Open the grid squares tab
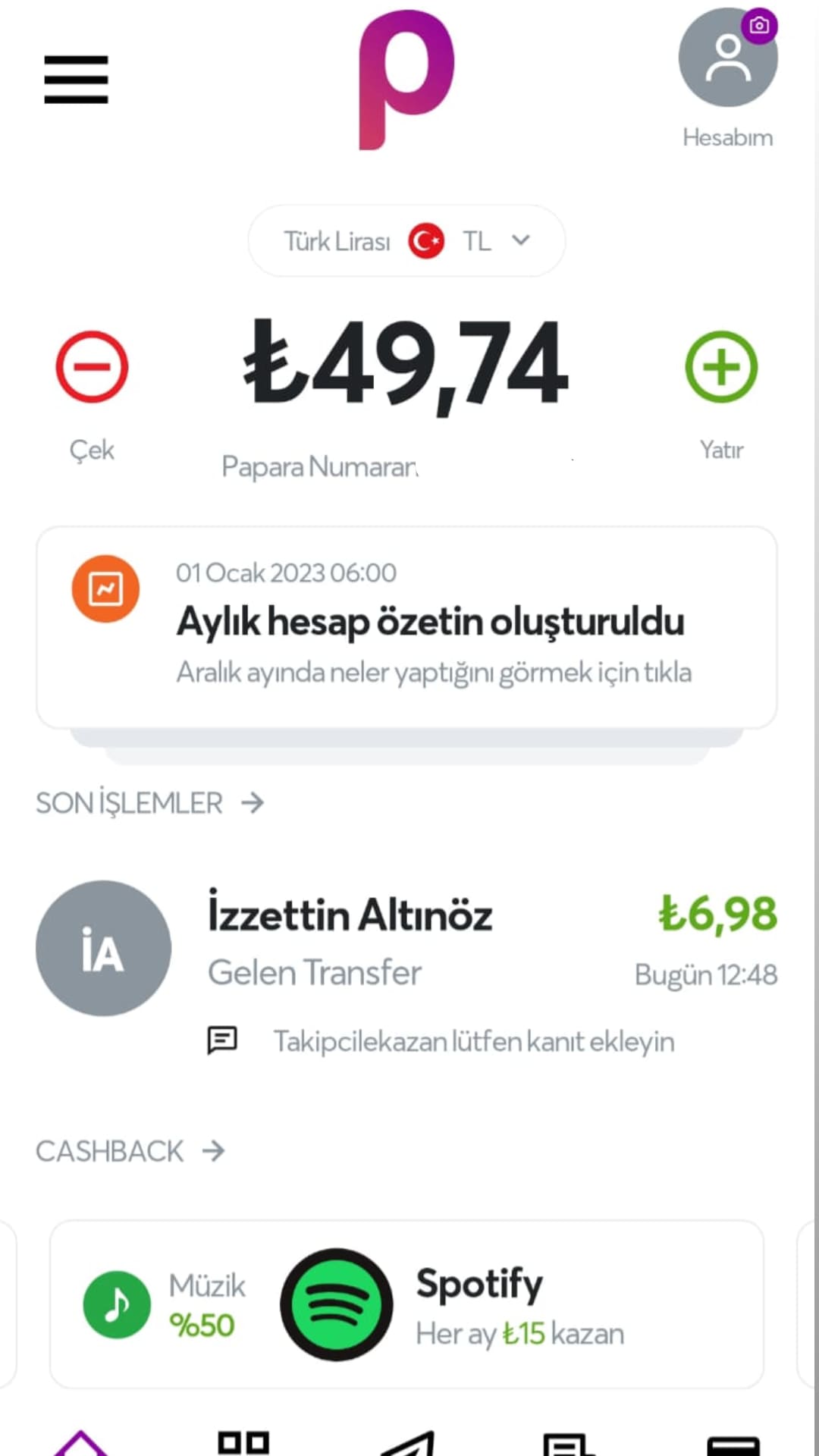This screenshot has width=819, height=1456. 243,1443
